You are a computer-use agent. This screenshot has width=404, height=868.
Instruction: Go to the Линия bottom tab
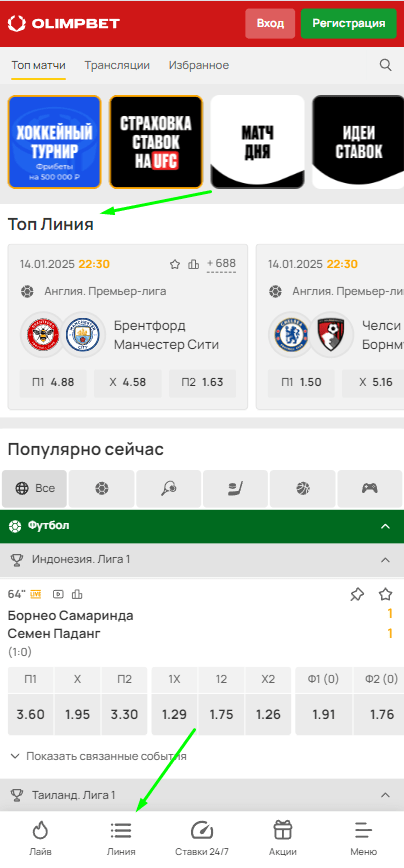point(121,839)
